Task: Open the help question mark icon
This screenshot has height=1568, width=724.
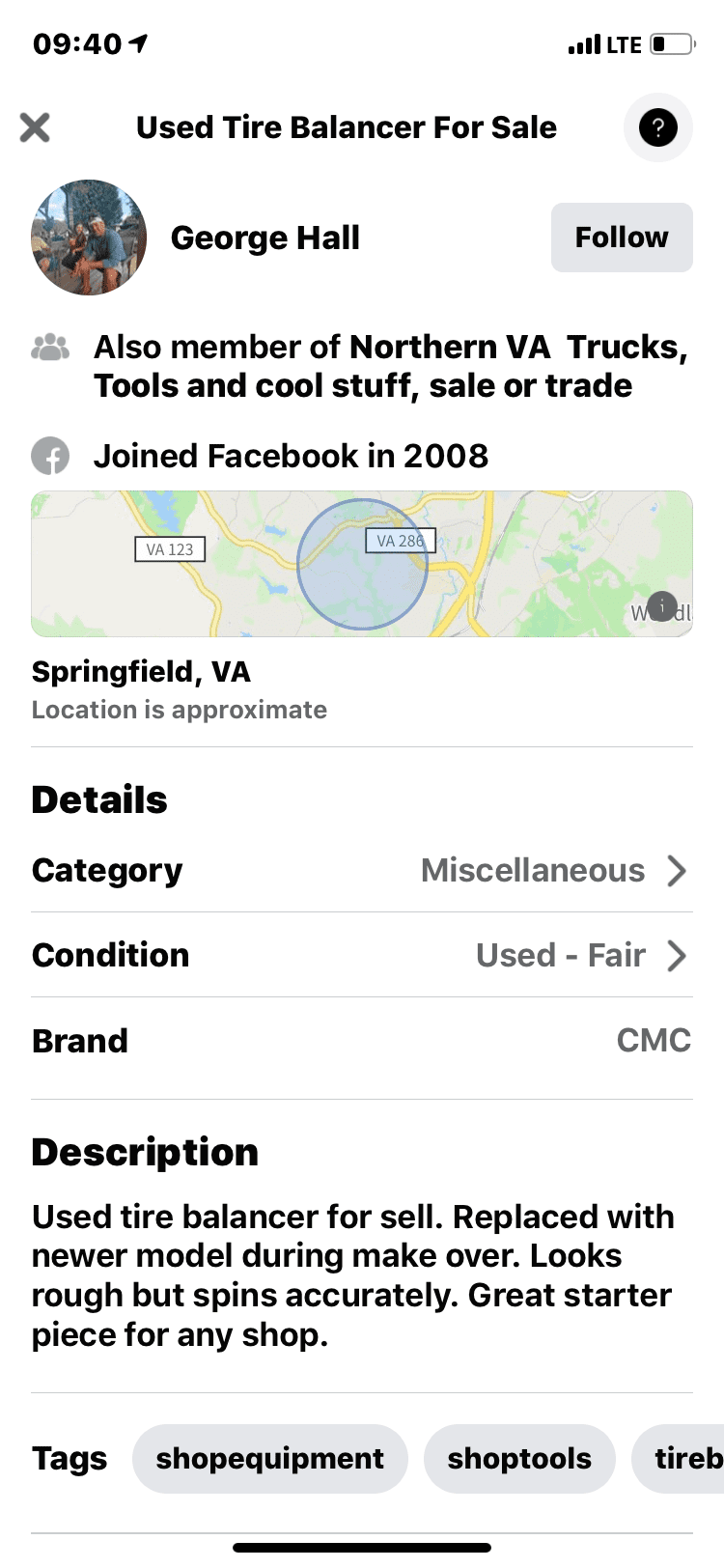Action: pos(658,127)
